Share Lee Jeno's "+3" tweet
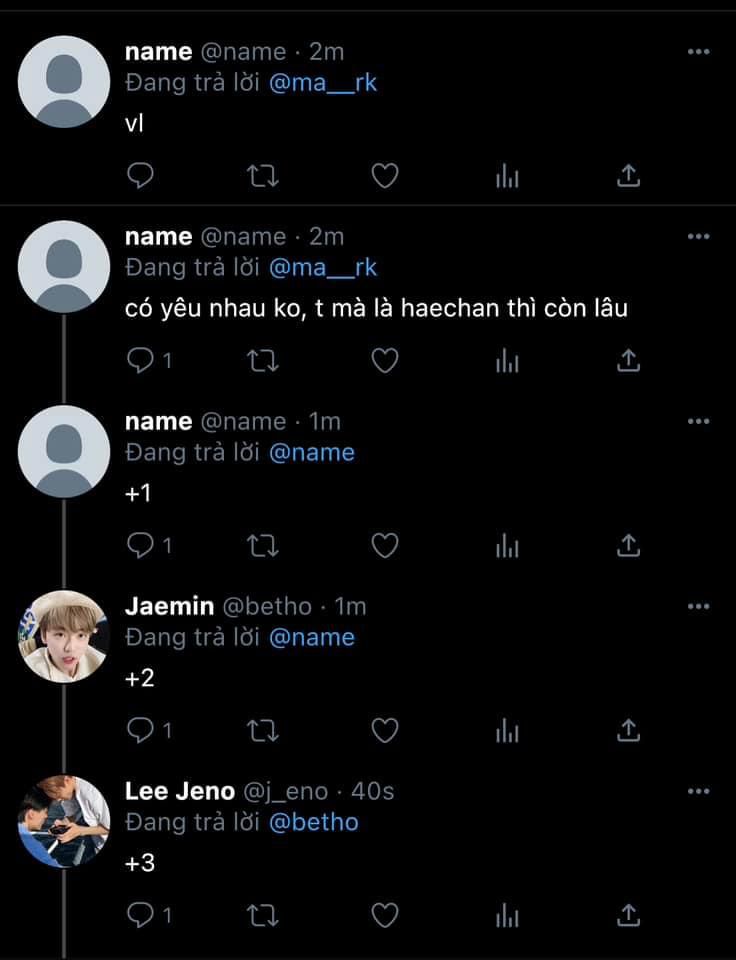Image resolution: width=736 pixels, height=960 pixels. pyautogui.click(x=627, y=914)
